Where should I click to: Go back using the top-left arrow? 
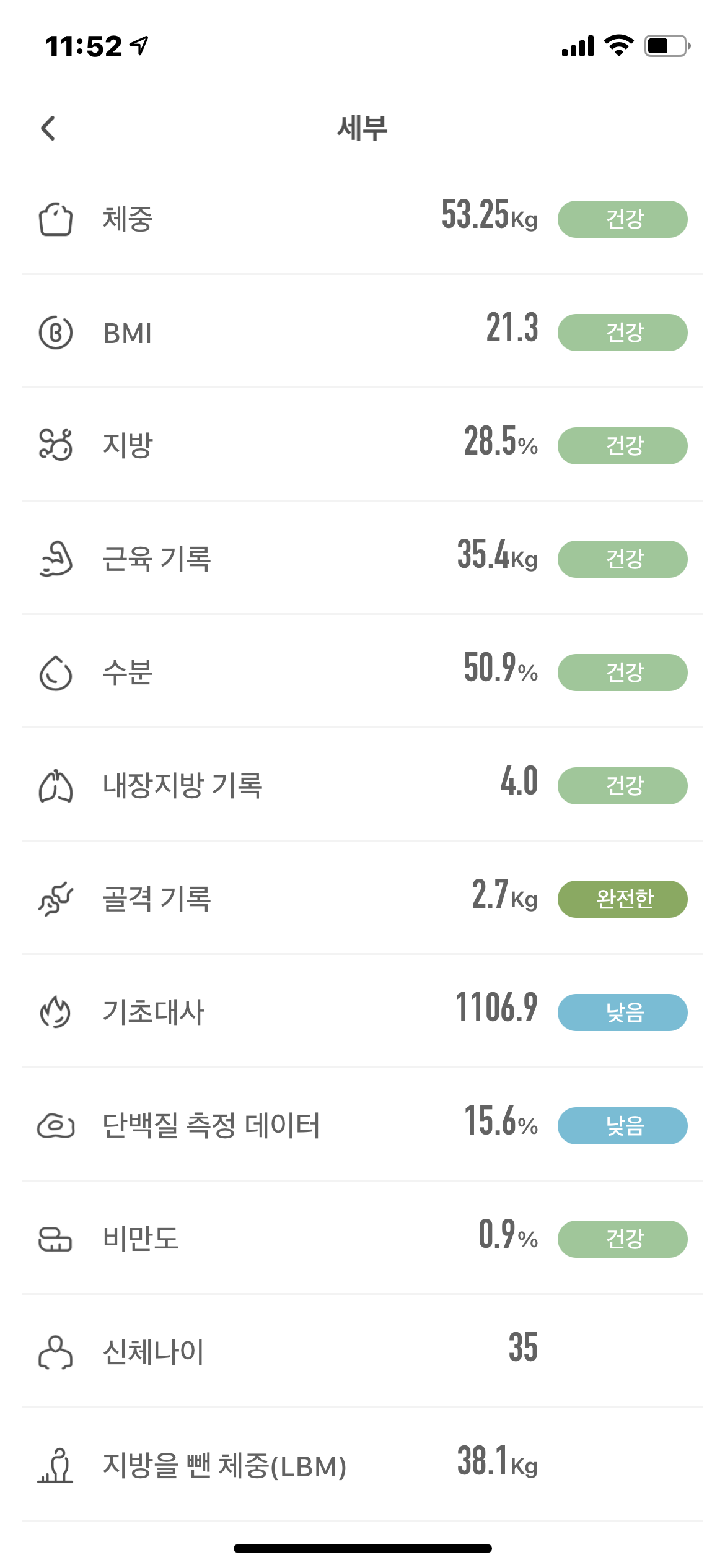(x=48, y=128)
